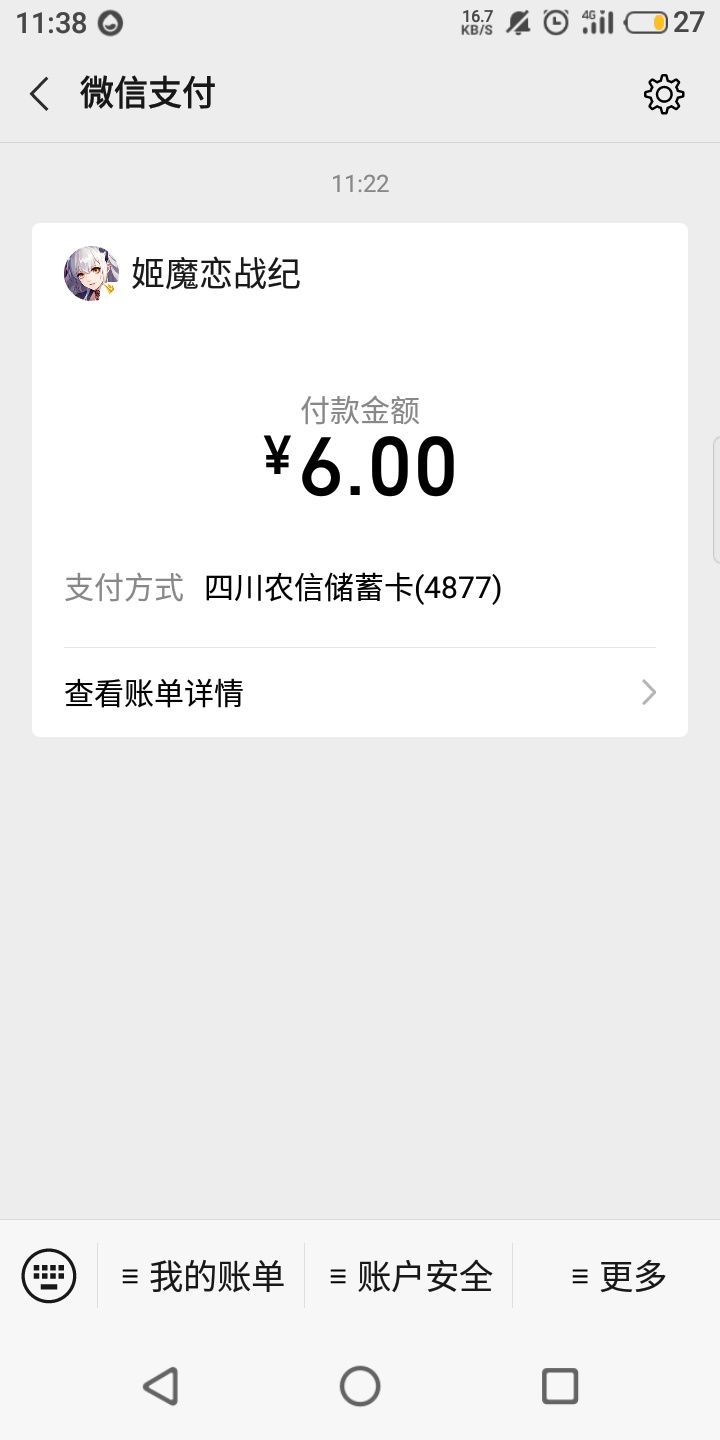Open the 姬魔恋战纪 merchant avatar
720x1440 pixels.
click(91, 273)
